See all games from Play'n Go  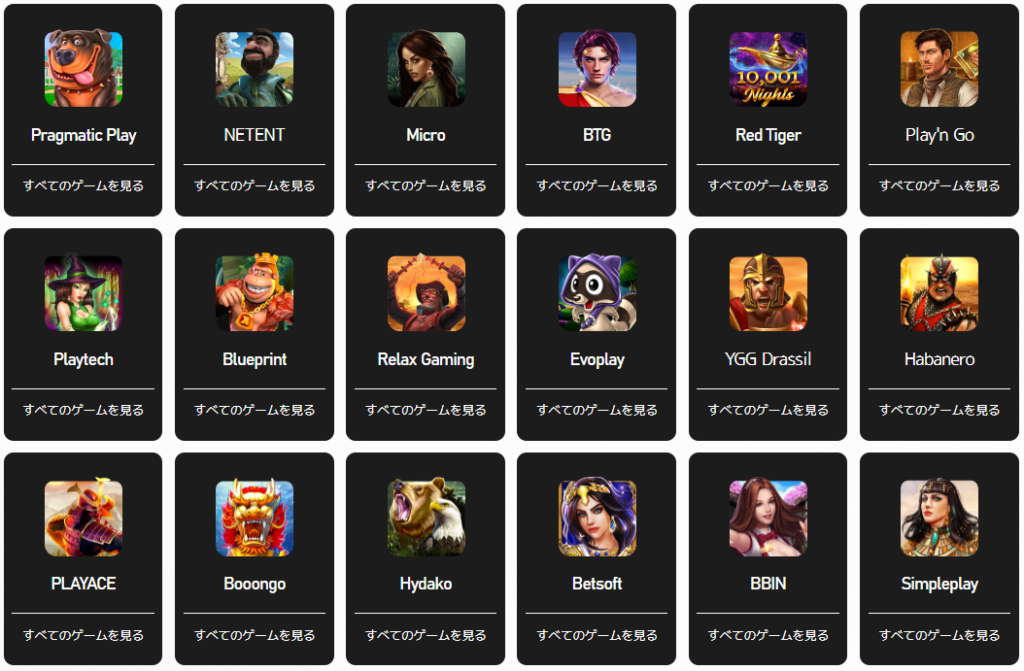pyautogui.click(x=939, y=185)
